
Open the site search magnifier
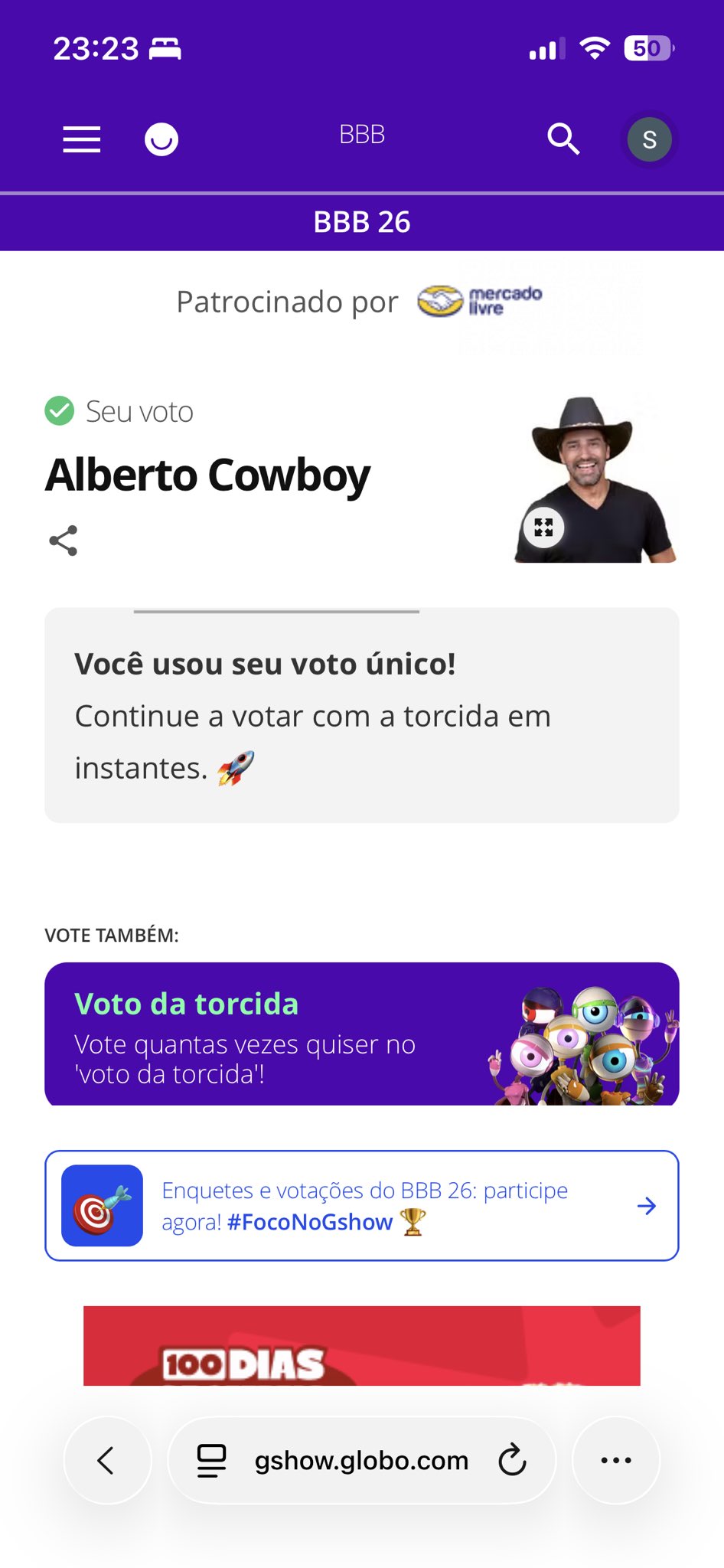pyautogui.click(x=563, y=139)
